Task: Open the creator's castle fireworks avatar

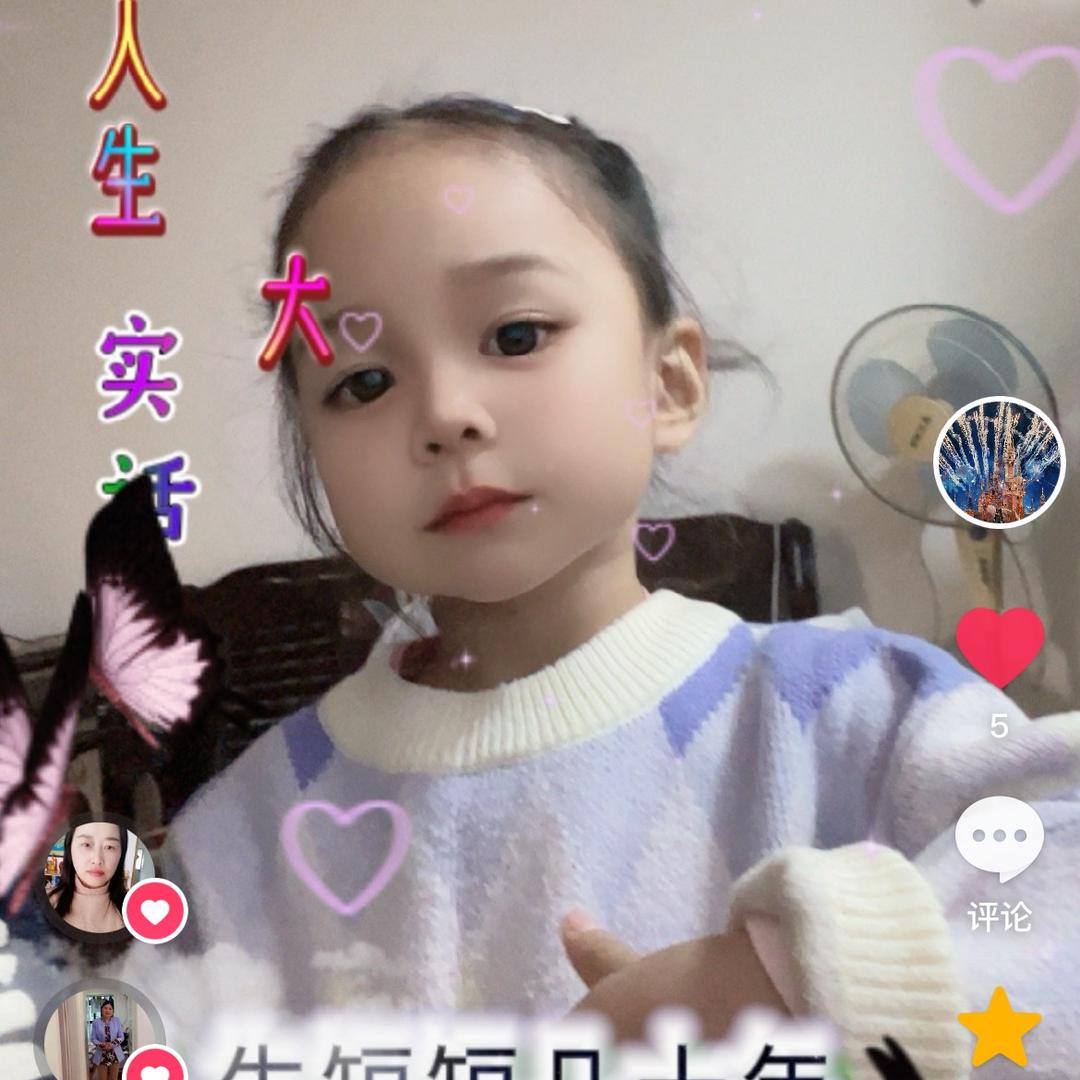Action: (x=997, y=463)
